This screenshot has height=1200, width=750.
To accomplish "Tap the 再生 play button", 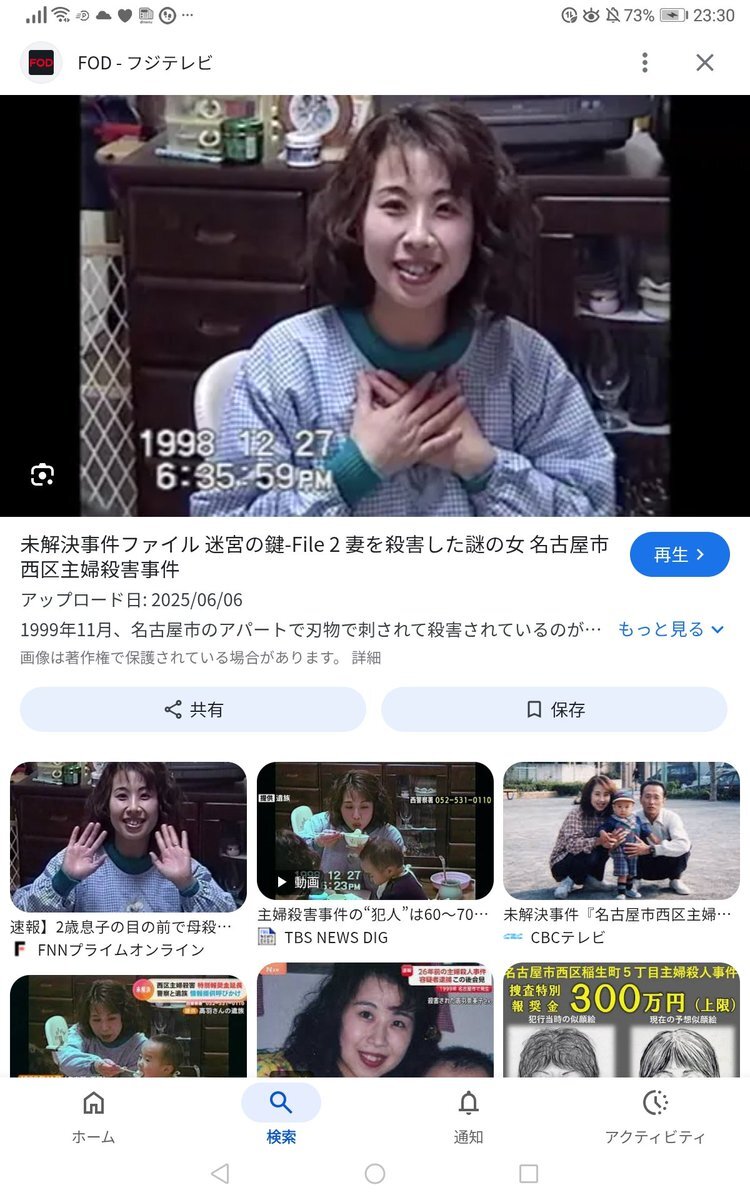I will 679,554.
